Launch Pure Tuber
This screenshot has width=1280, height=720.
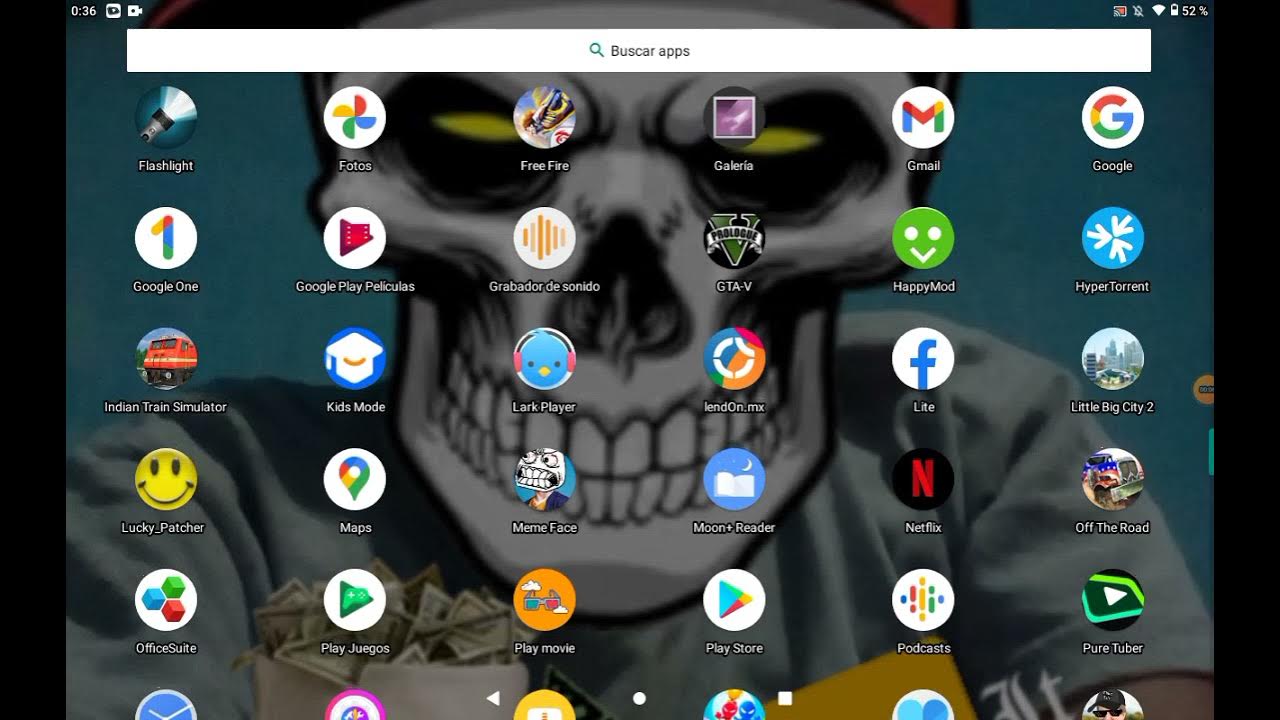[x=1112, y=600]
